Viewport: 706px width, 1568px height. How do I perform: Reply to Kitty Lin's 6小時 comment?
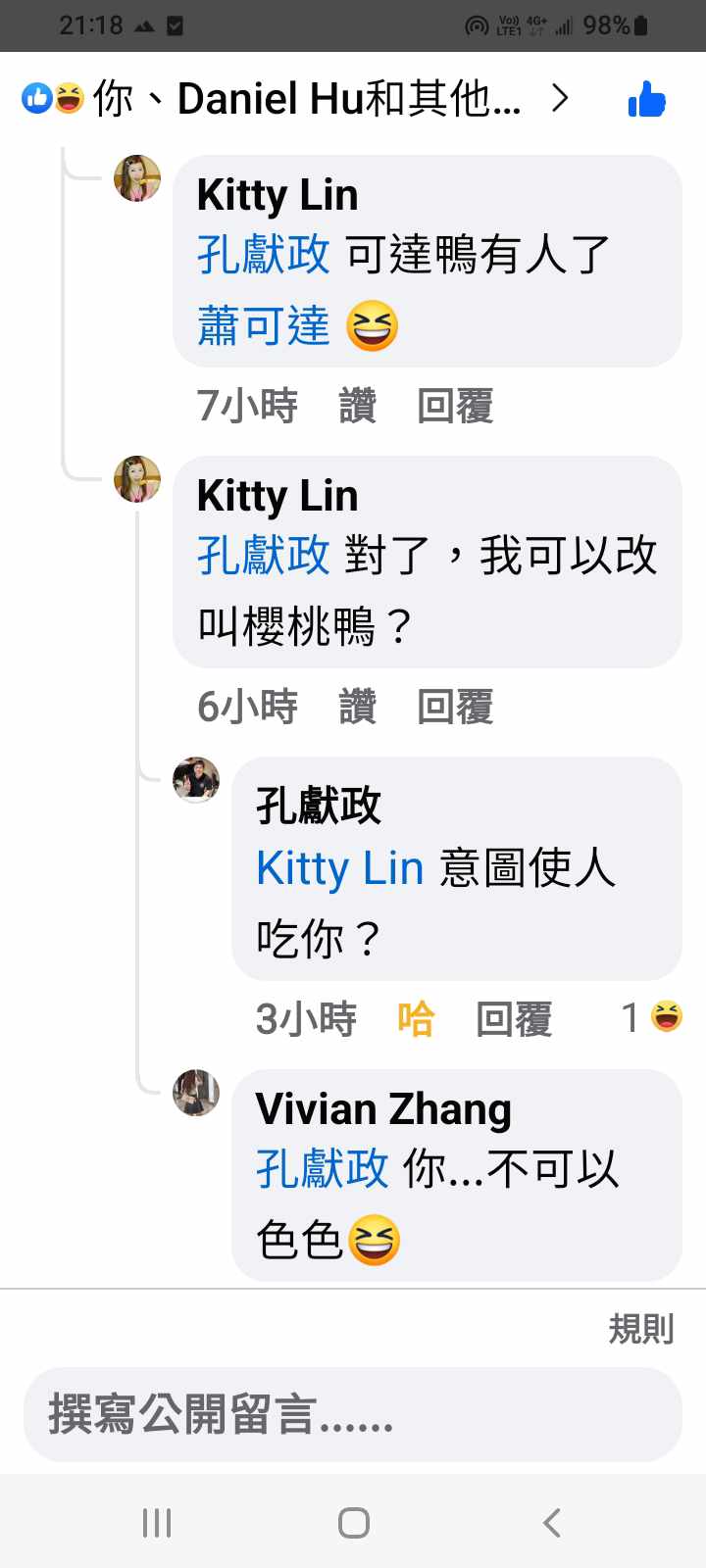point(455,707)
